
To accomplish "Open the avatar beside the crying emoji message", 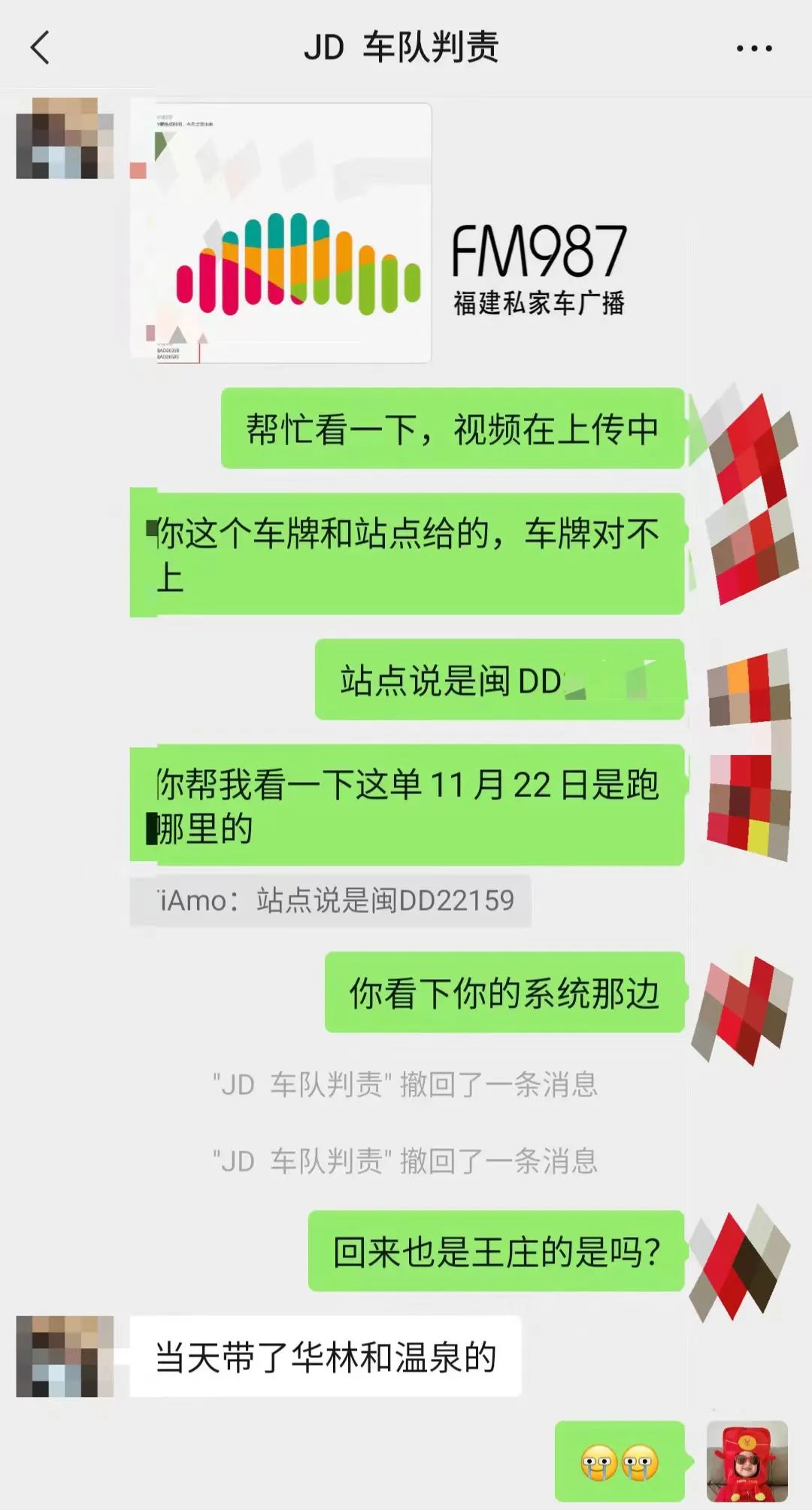I will (747, 1461).
